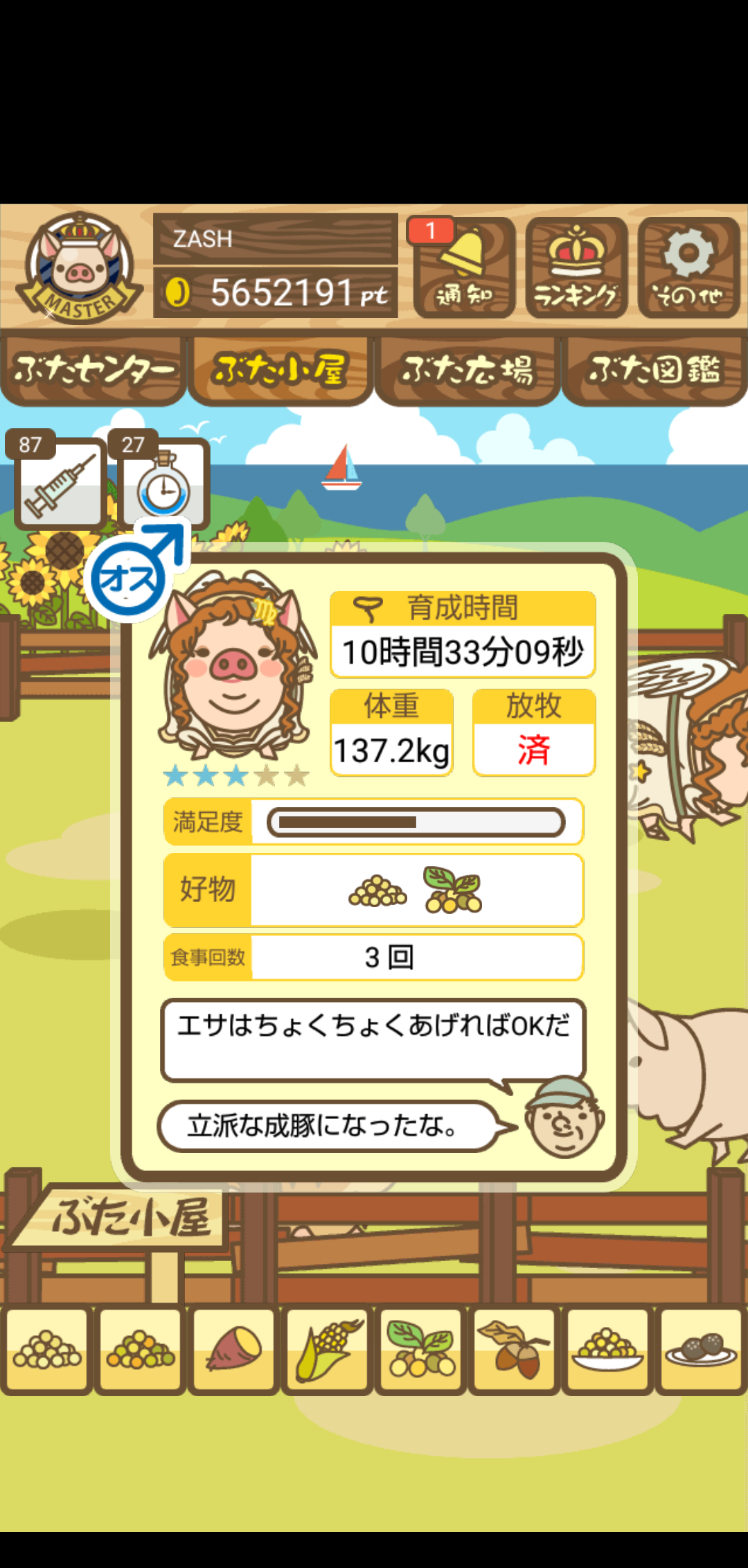Feed the sweet potato

[234, 1350]
